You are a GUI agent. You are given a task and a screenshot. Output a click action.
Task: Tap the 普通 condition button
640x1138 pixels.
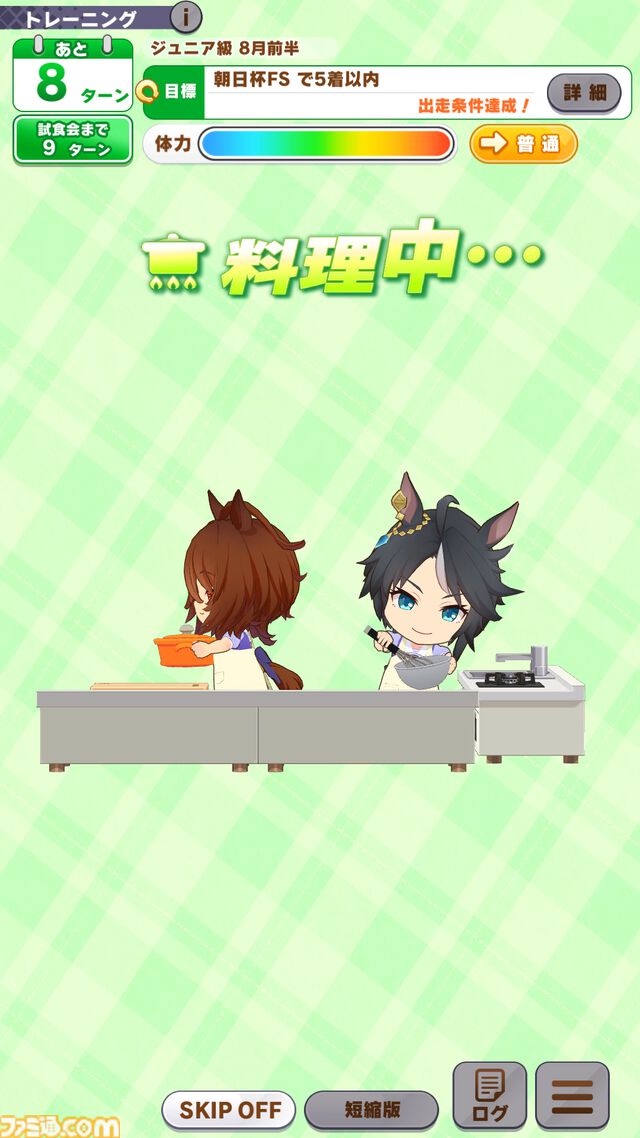click(524, 144)
